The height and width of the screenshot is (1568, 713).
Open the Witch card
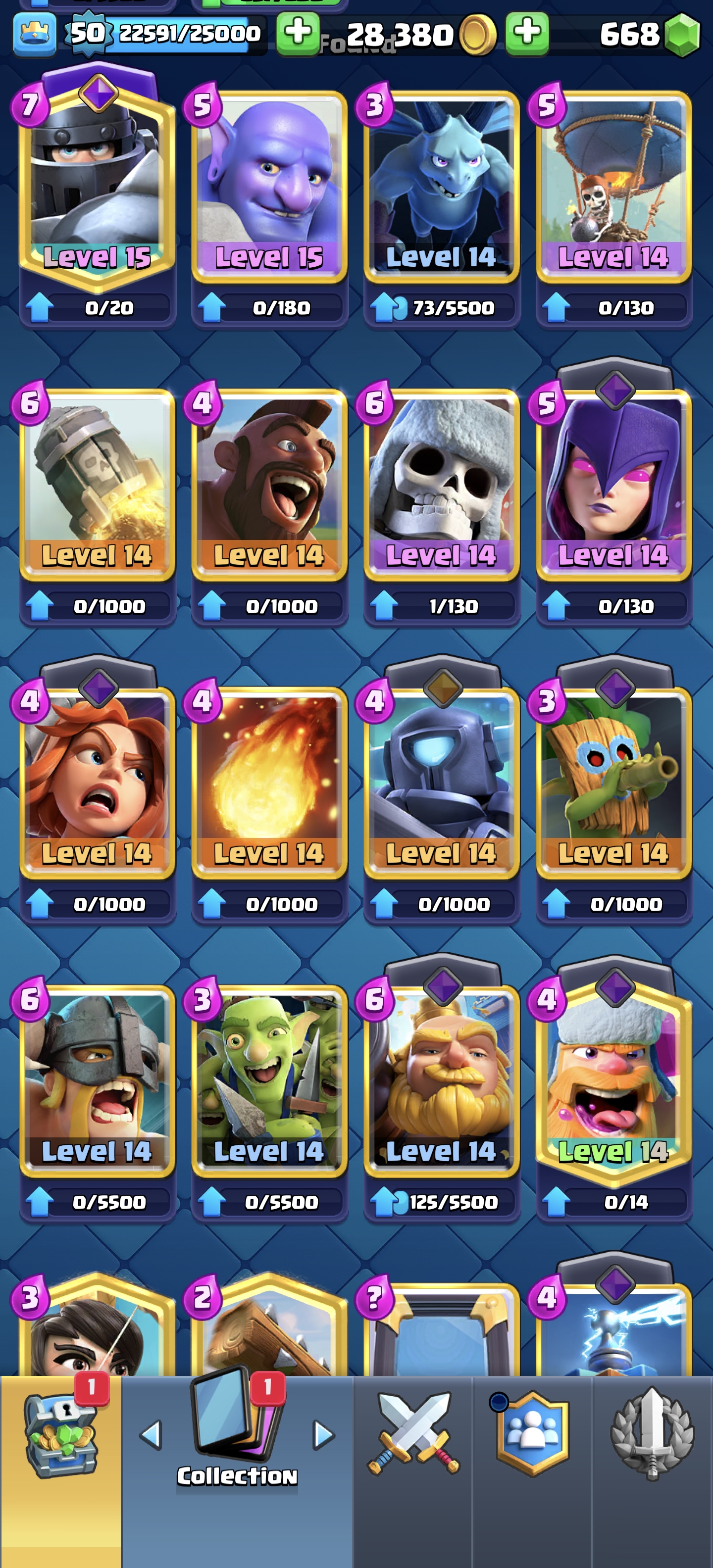pos(614,481)
